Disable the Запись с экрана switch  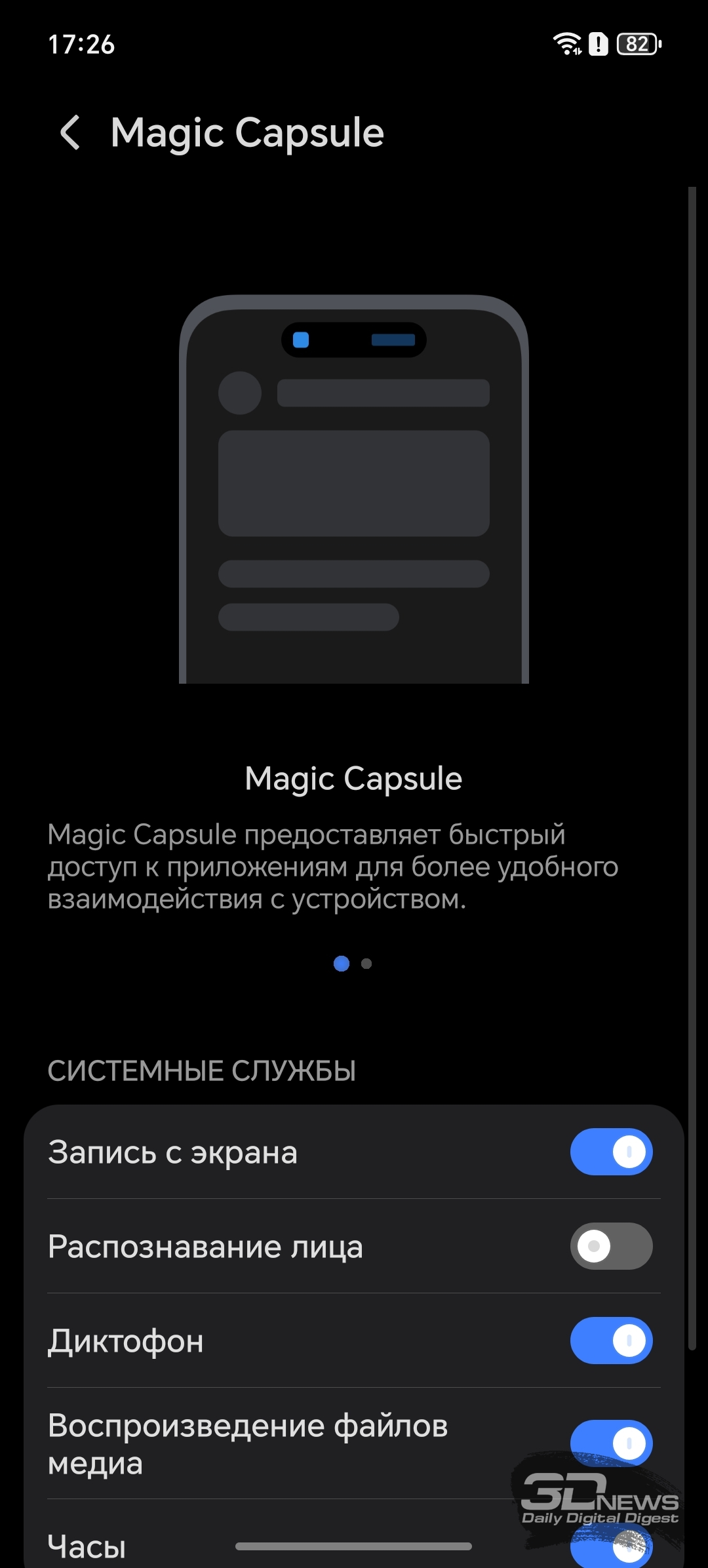(x=611, y=1152)
